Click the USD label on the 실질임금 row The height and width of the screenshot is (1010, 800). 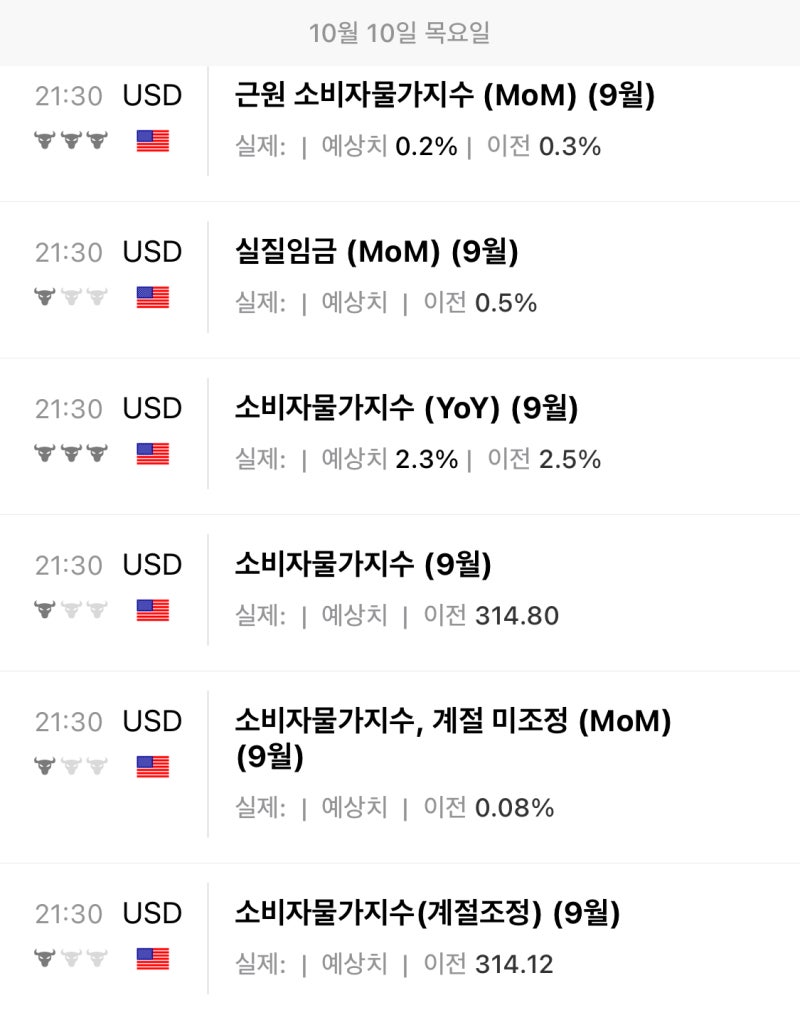152,252
